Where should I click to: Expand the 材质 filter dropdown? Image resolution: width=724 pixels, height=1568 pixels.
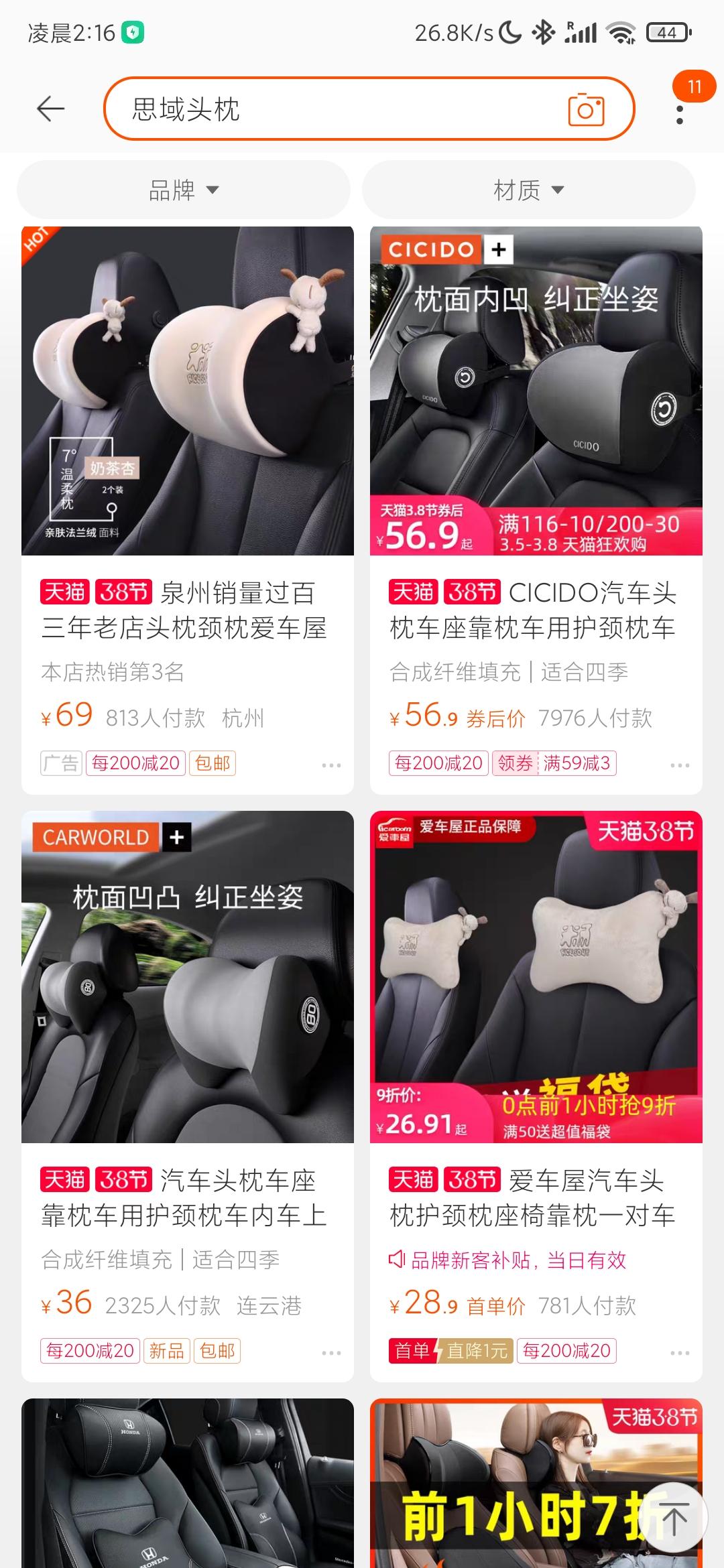click(528, 190)
